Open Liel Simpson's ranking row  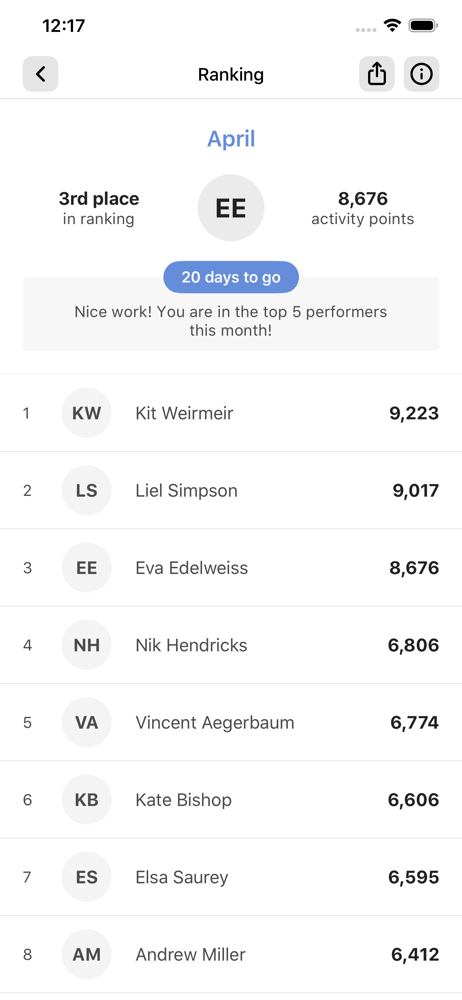[x=231, y=490]
